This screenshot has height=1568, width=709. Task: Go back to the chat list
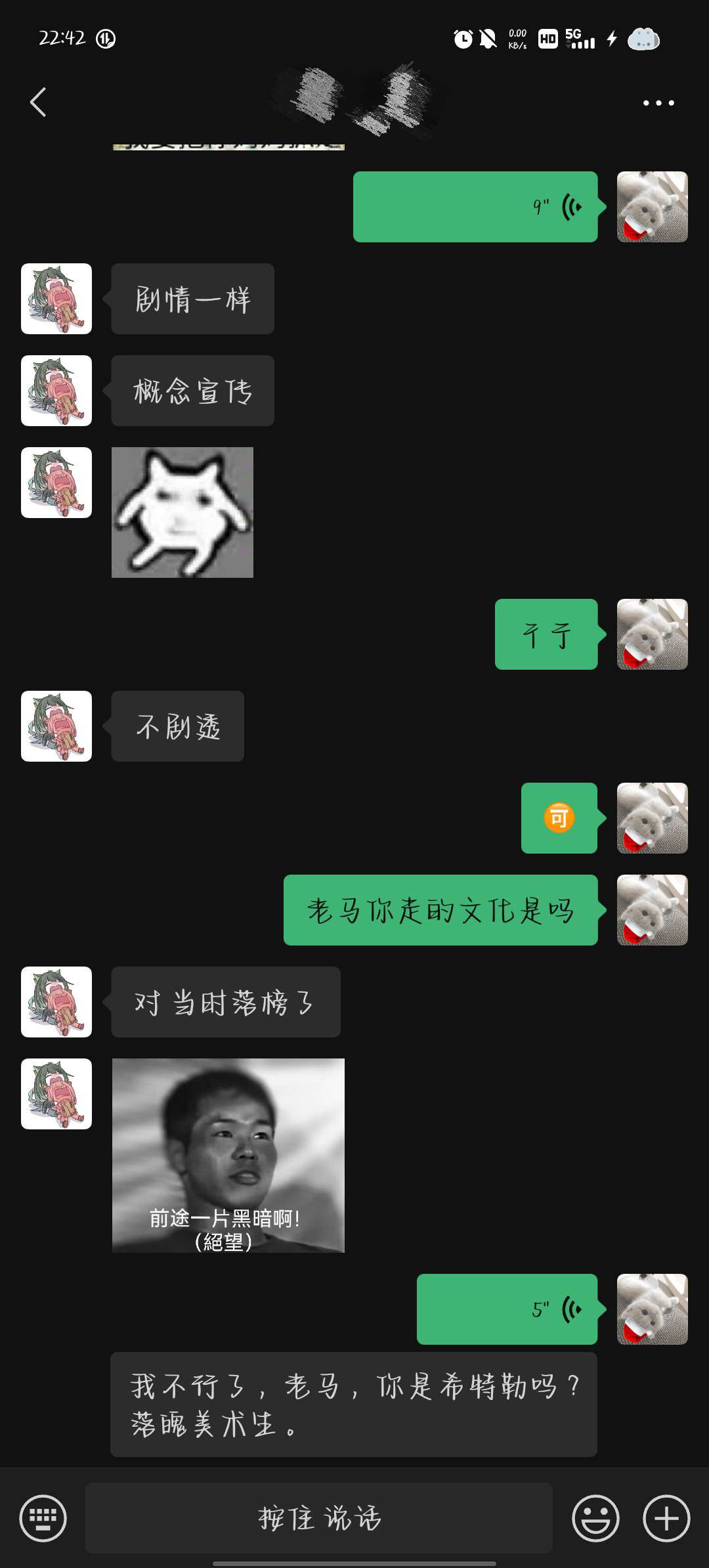tap(38, 102)
